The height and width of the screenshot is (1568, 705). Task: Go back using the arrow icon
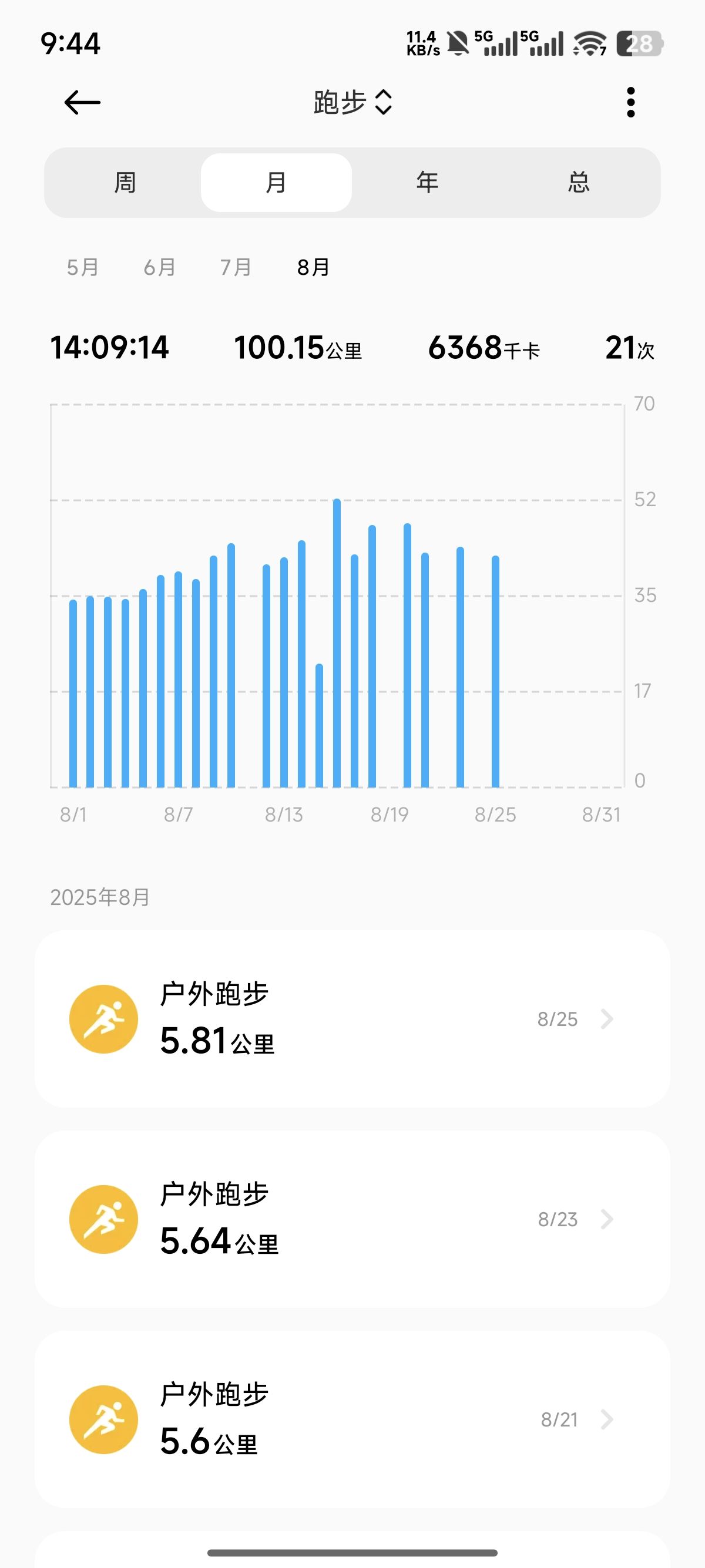82,102
